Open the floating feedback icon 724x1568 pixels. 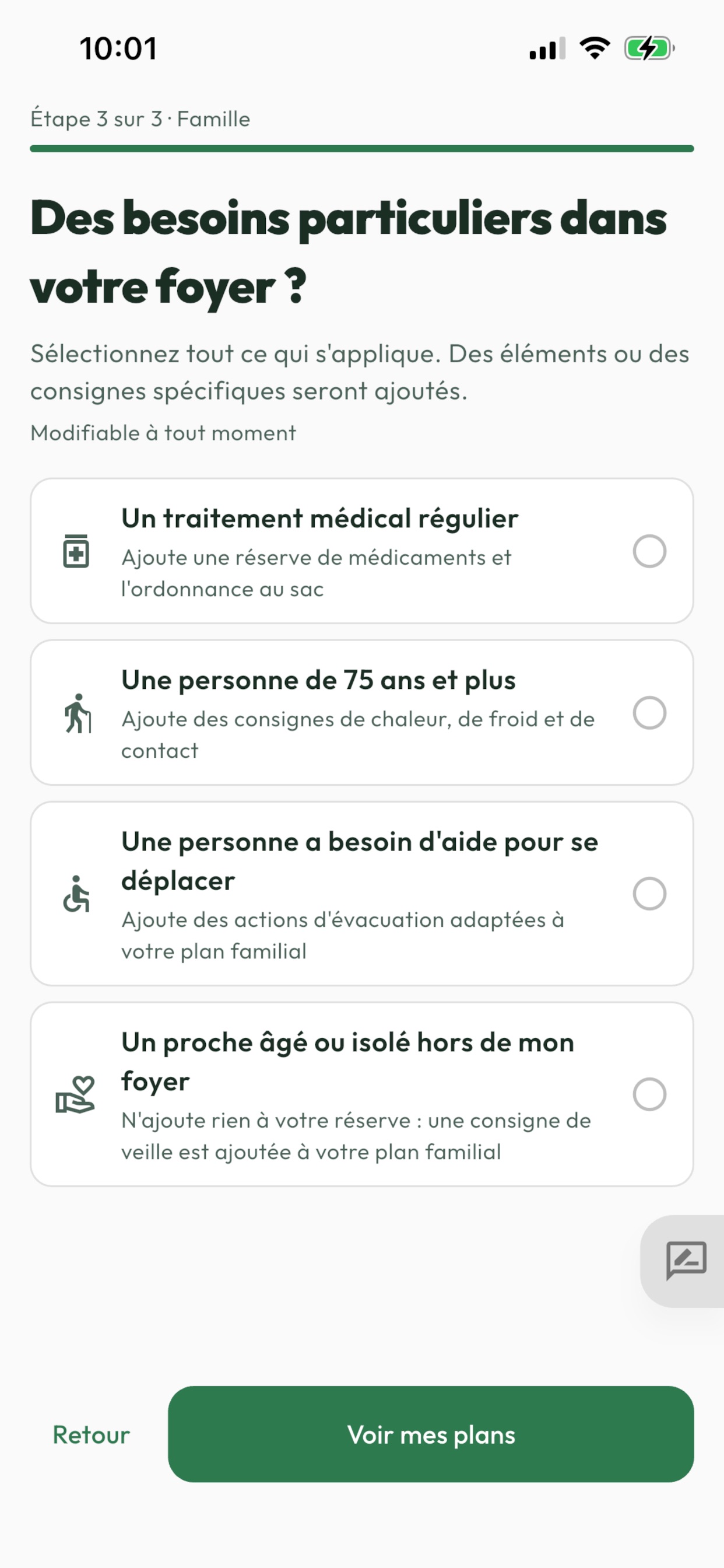click(686, 1261)
